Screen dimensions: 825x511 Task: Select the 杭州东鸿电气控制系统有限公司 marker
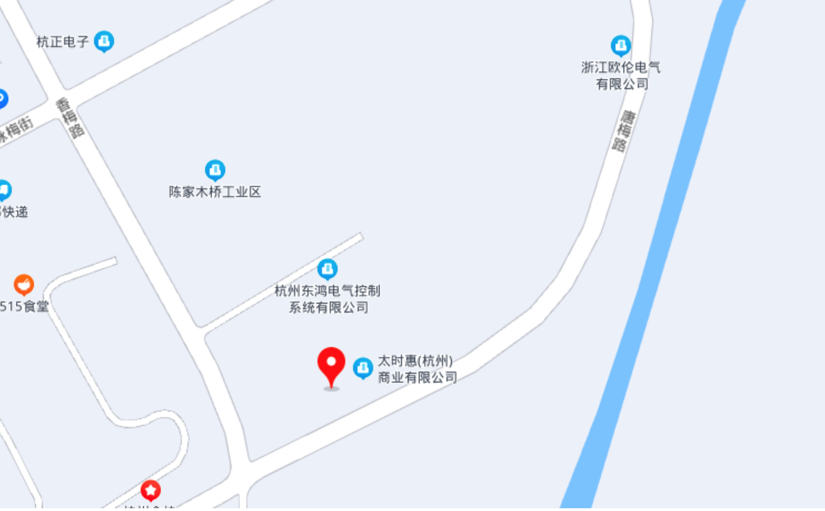click(327, 269)
